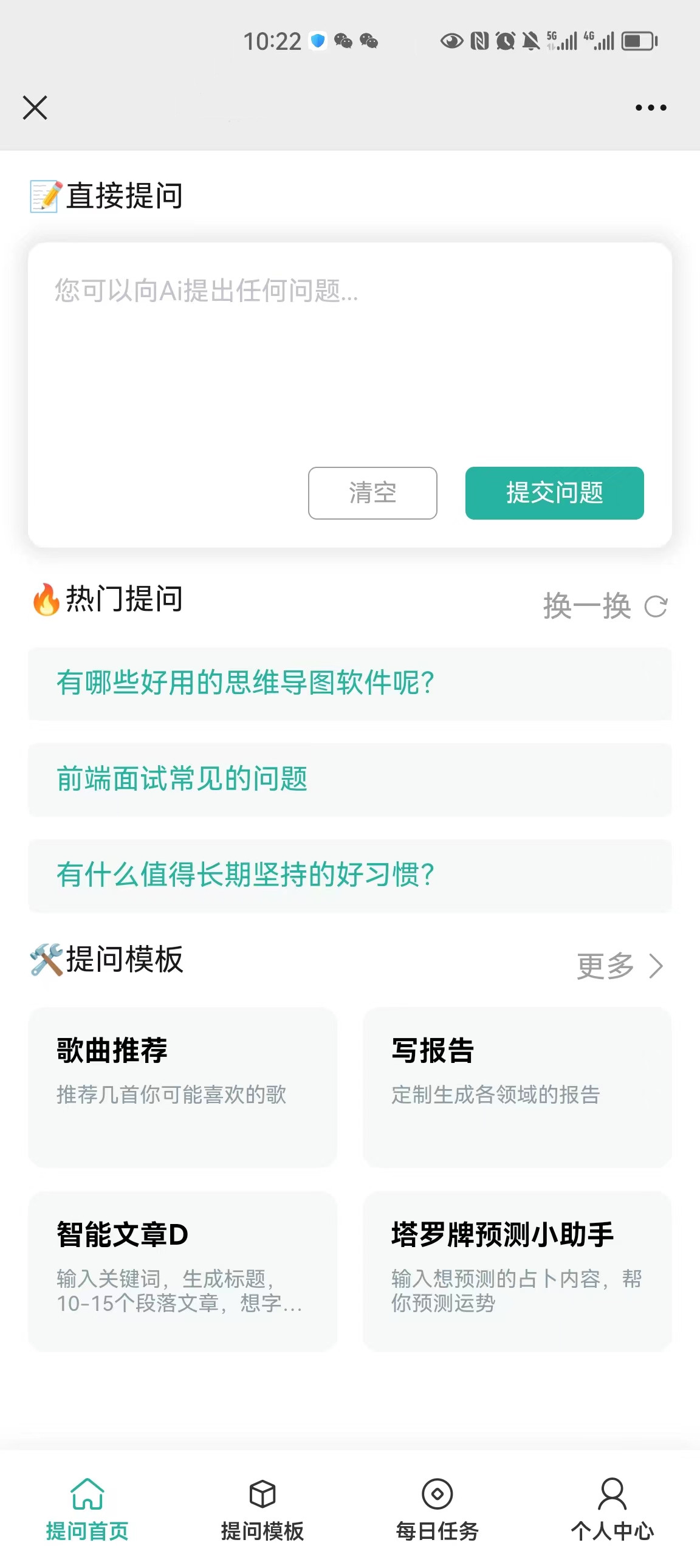
Task: Open the 歌曲推荐 template card
Action: 182,1087
